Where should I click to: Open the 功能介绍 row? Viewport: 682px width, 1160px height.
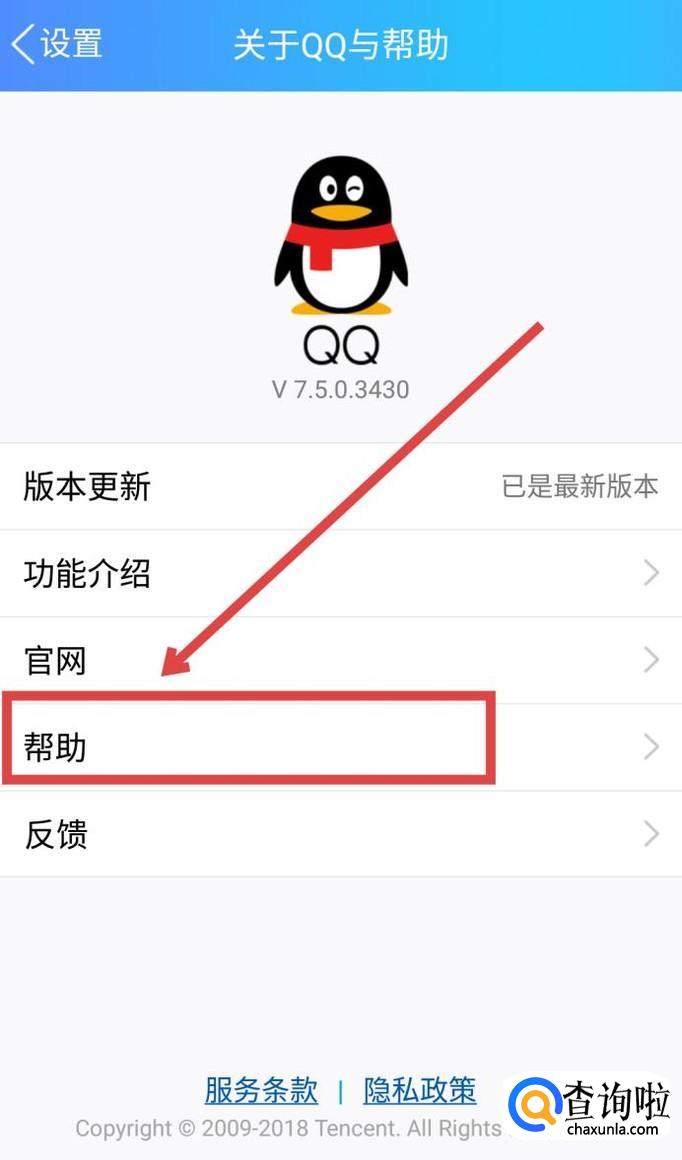[x=340, y=574]
